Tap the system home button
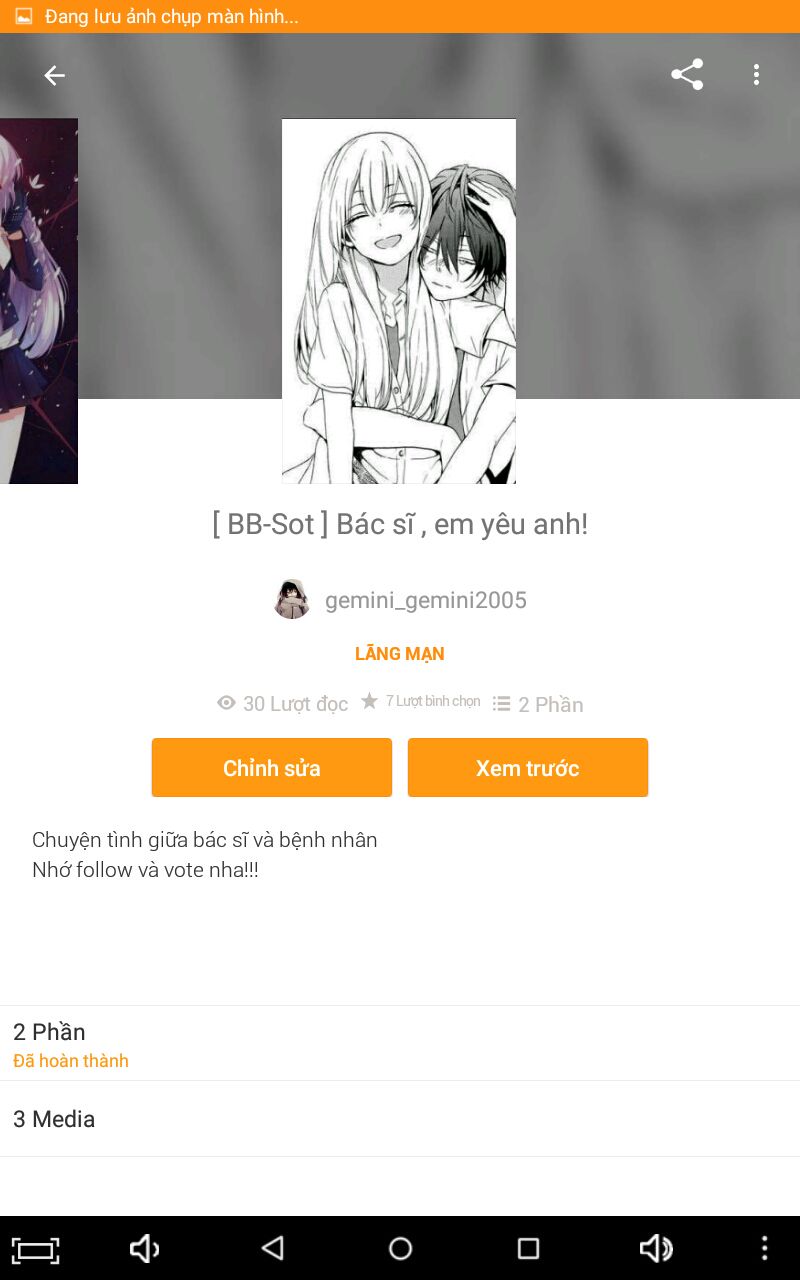 400,1248
